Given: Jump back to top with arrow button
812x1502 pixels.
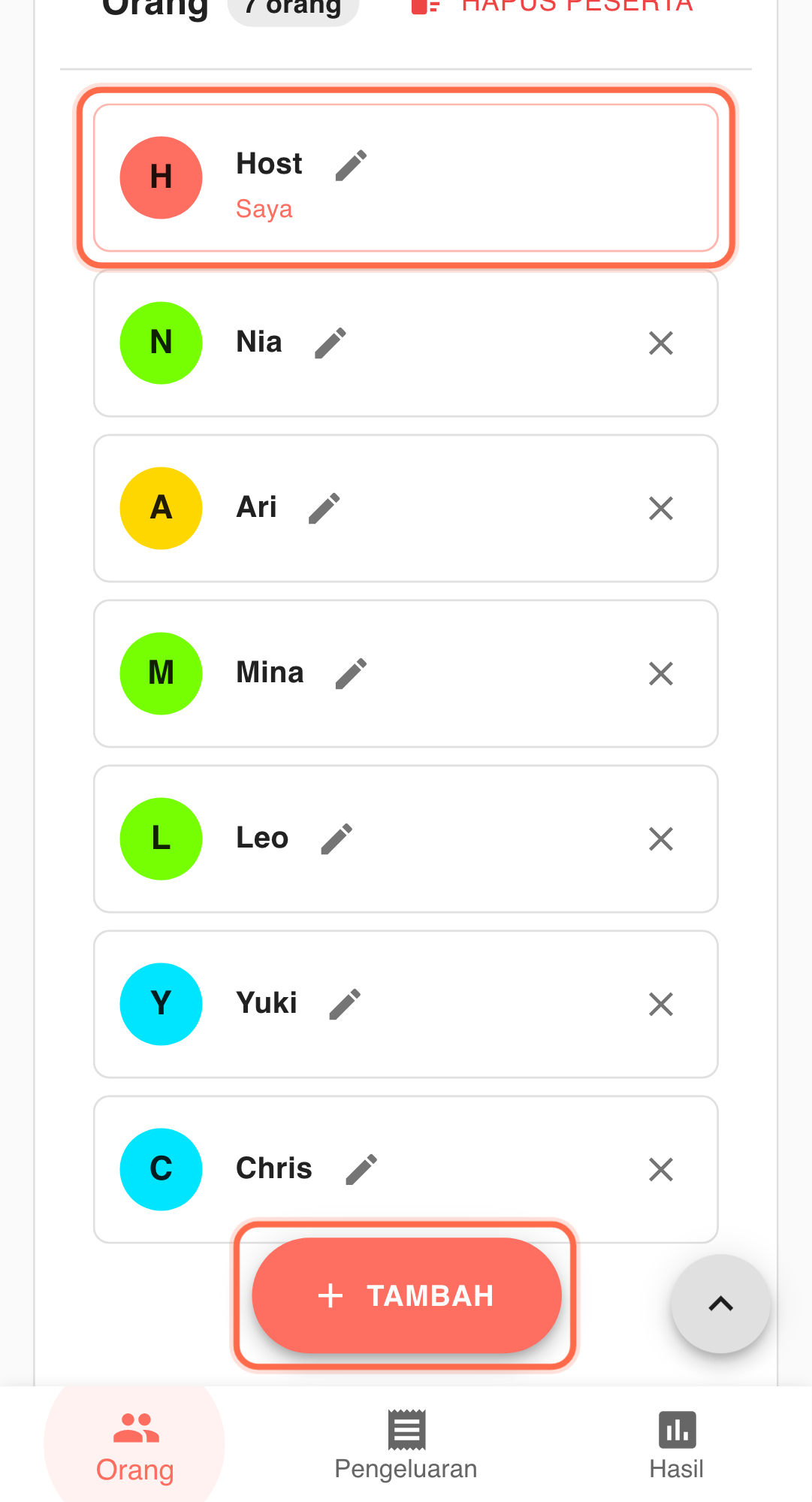Looking at the screenshot, I should click(720, 1304).
